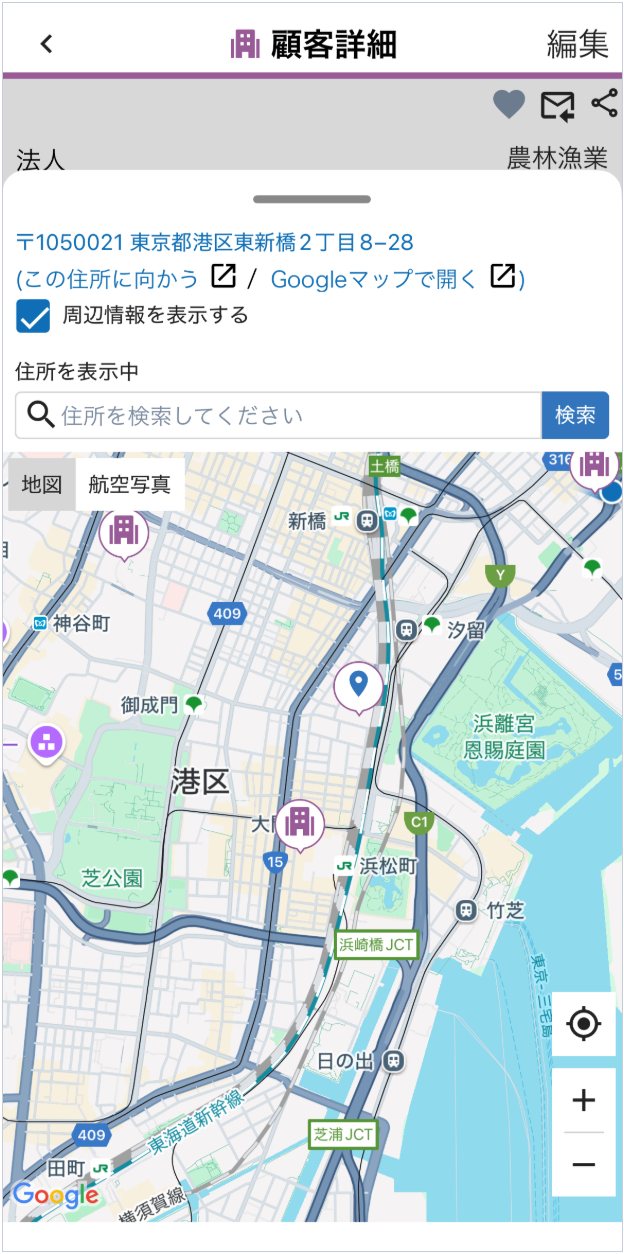Center map on my current location

pos(584,1025)
